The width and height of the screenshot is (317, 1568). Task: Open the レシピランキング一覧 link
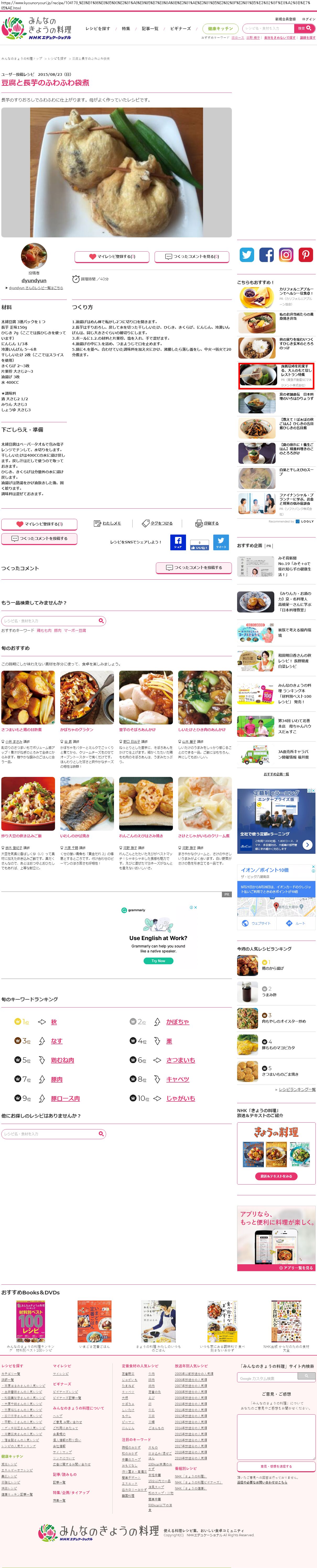(x=296, y=1090)
